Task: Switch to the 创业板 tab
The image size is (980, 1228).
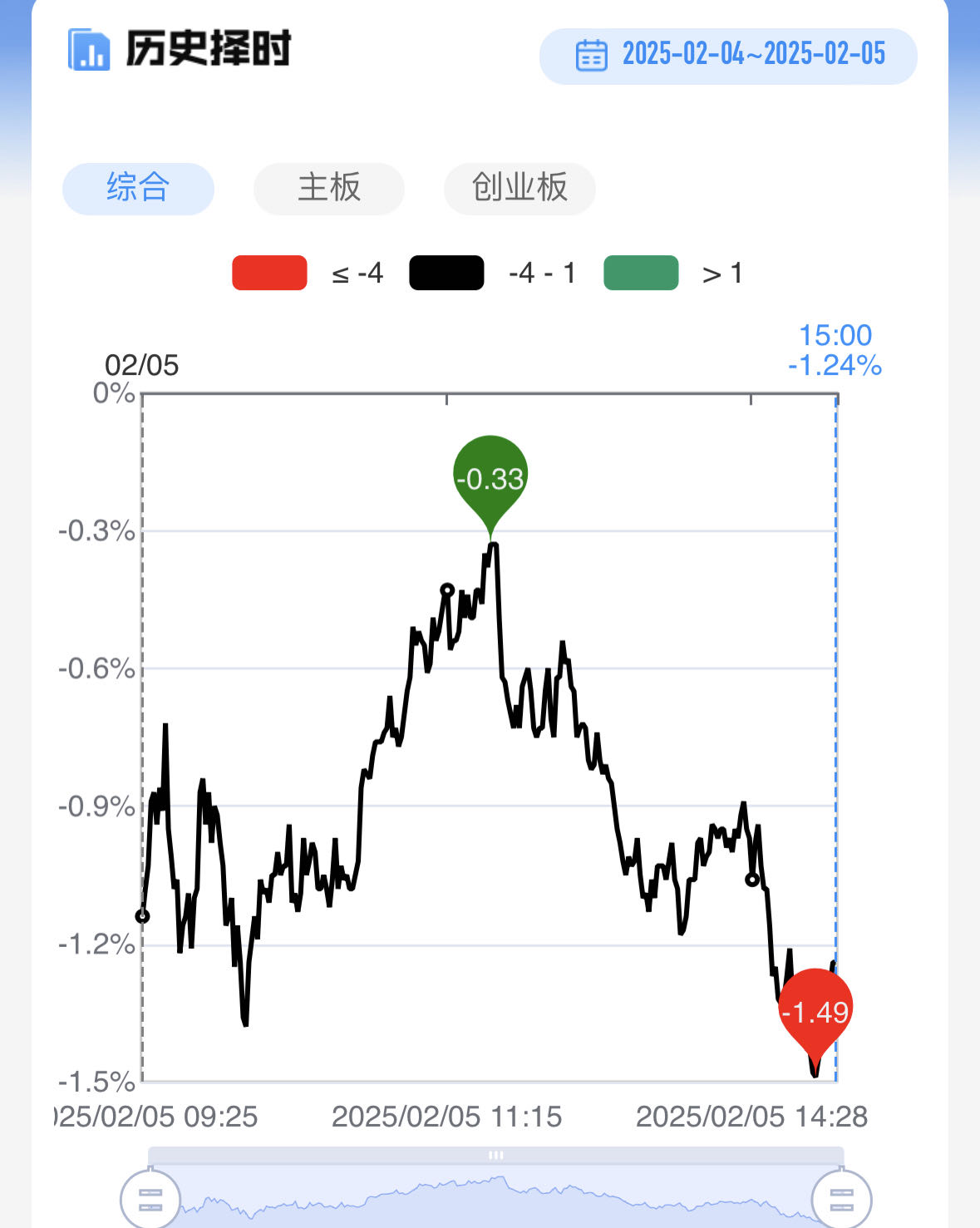Action: click(520, 188)
